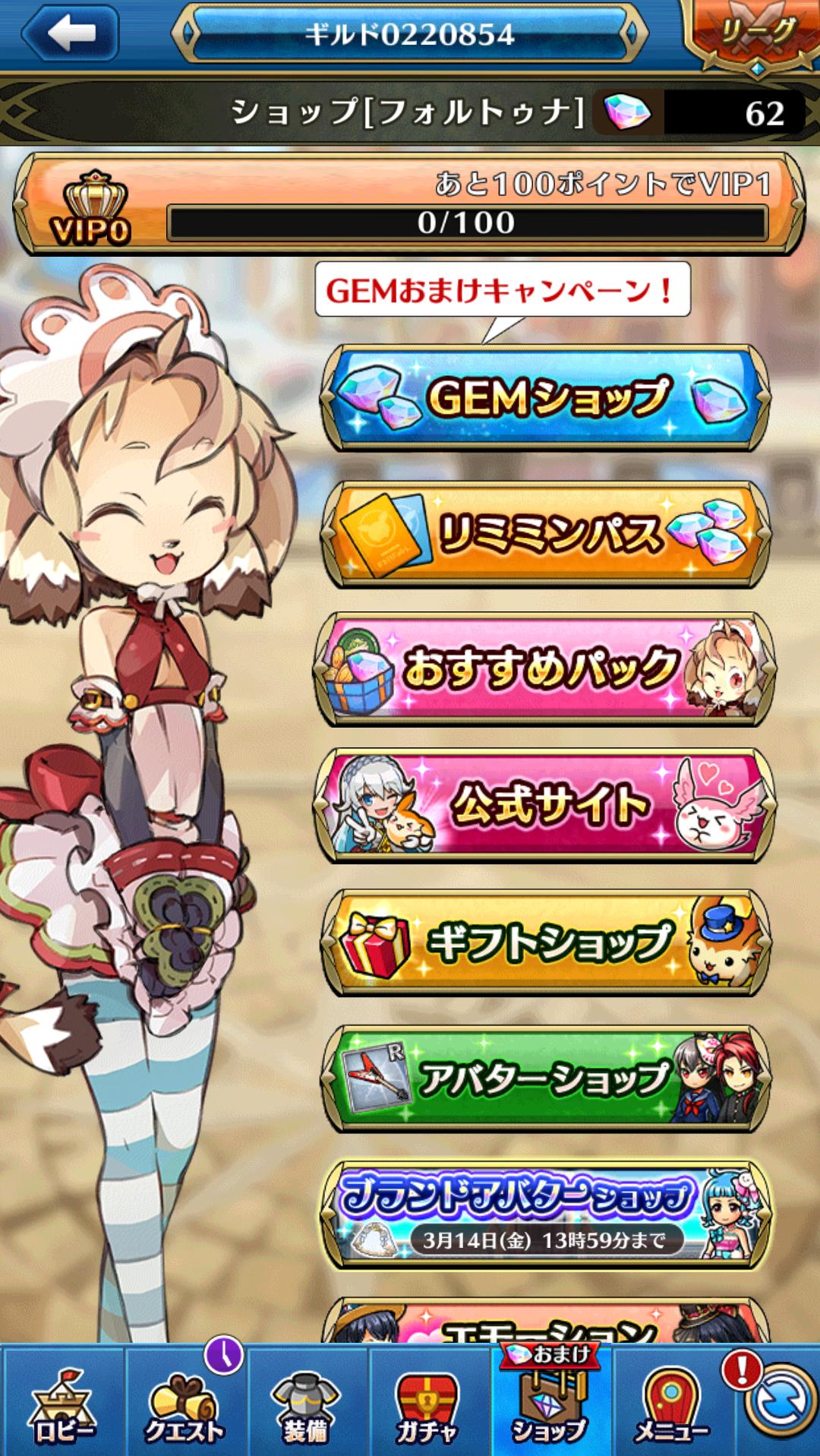Switch to the クエスト tab
820x1456 pixels.
tap(184, 1404)
